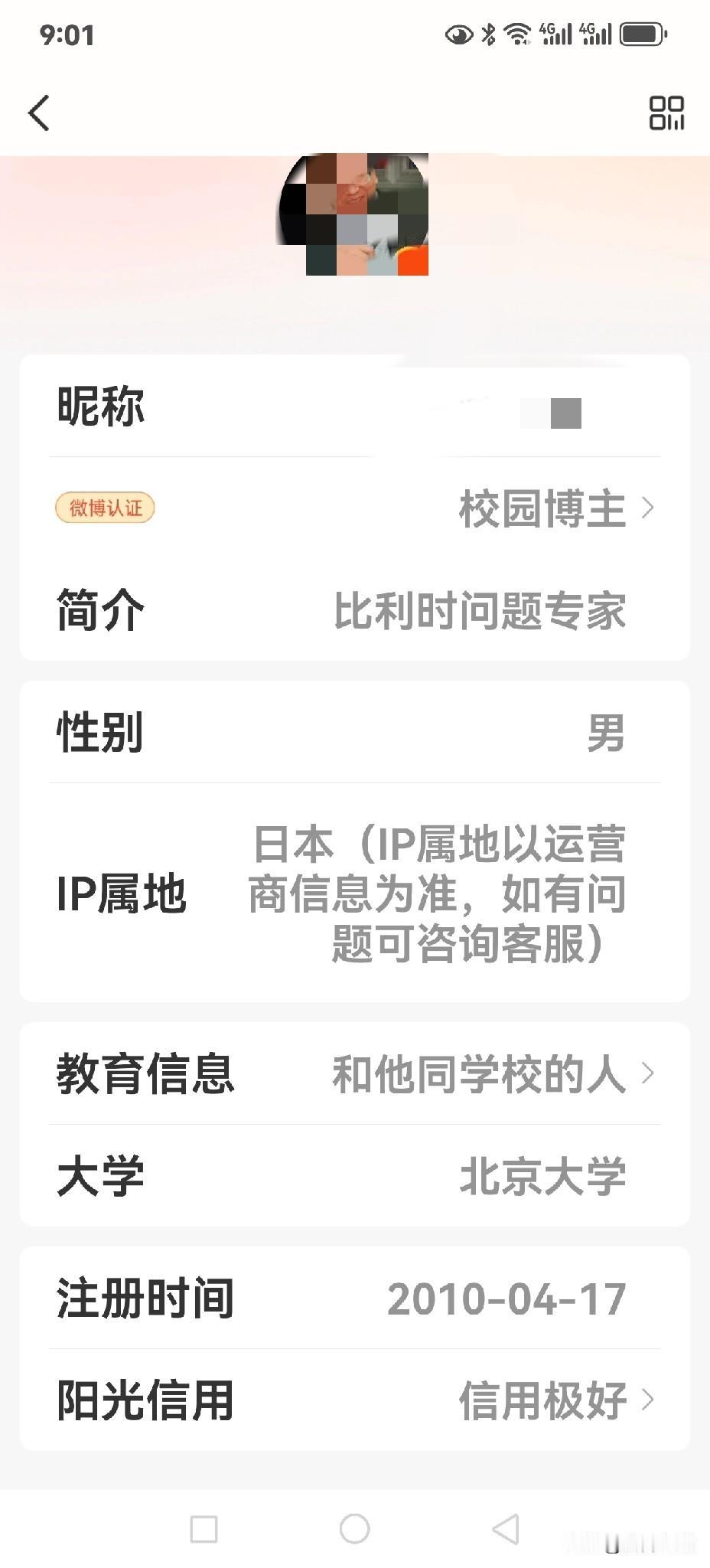Click the 注册时间 date 2010-04-17
Screen dimensions: 710x1568
coord(507,1296)
